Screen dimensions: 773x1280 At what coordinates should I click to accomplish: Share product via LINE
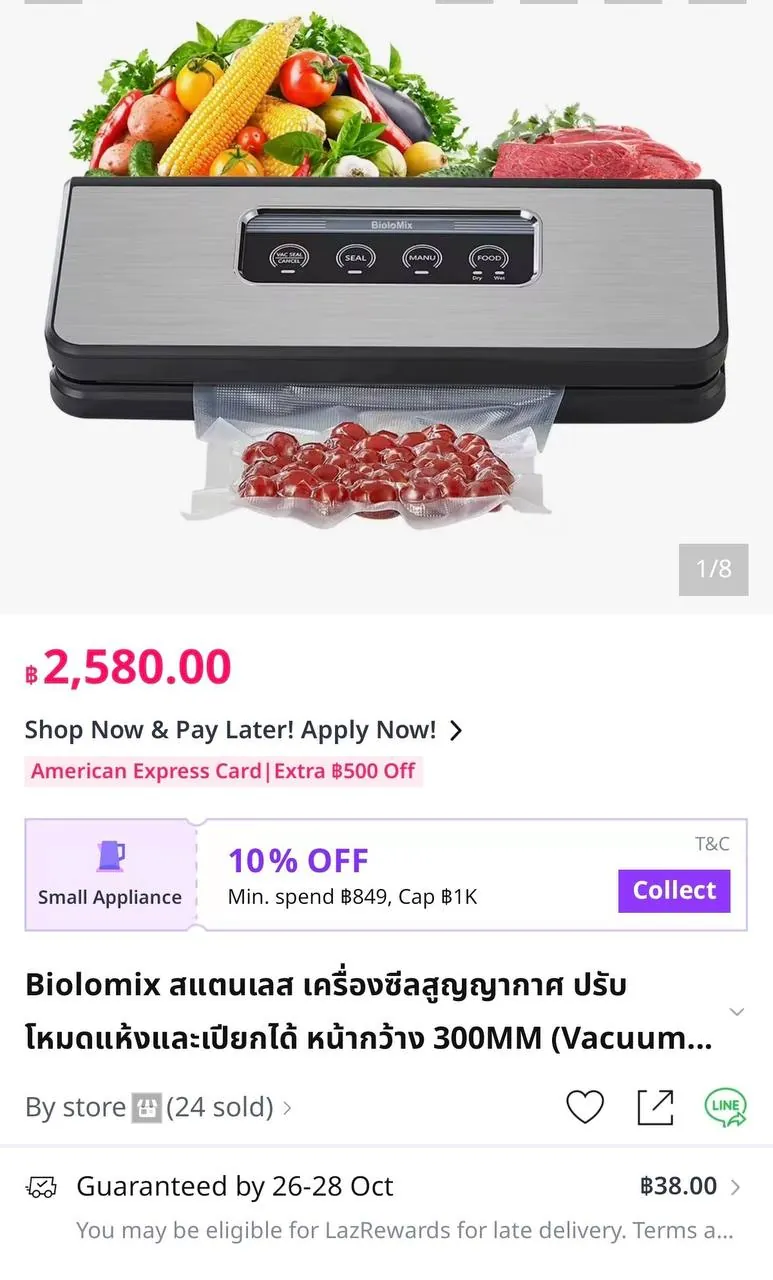725,1107
